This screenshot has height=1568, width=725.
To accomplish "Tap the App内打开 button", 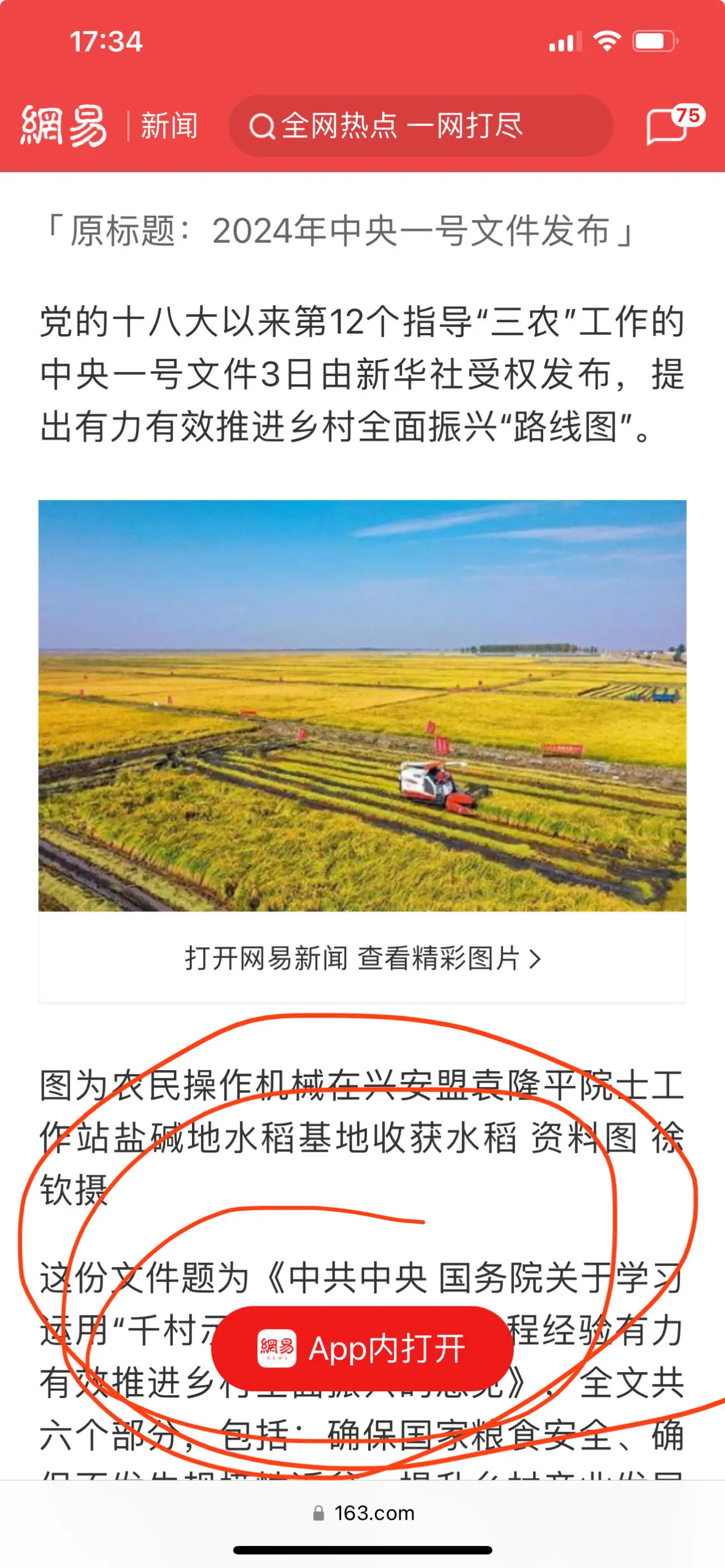I will point(362,1348).
